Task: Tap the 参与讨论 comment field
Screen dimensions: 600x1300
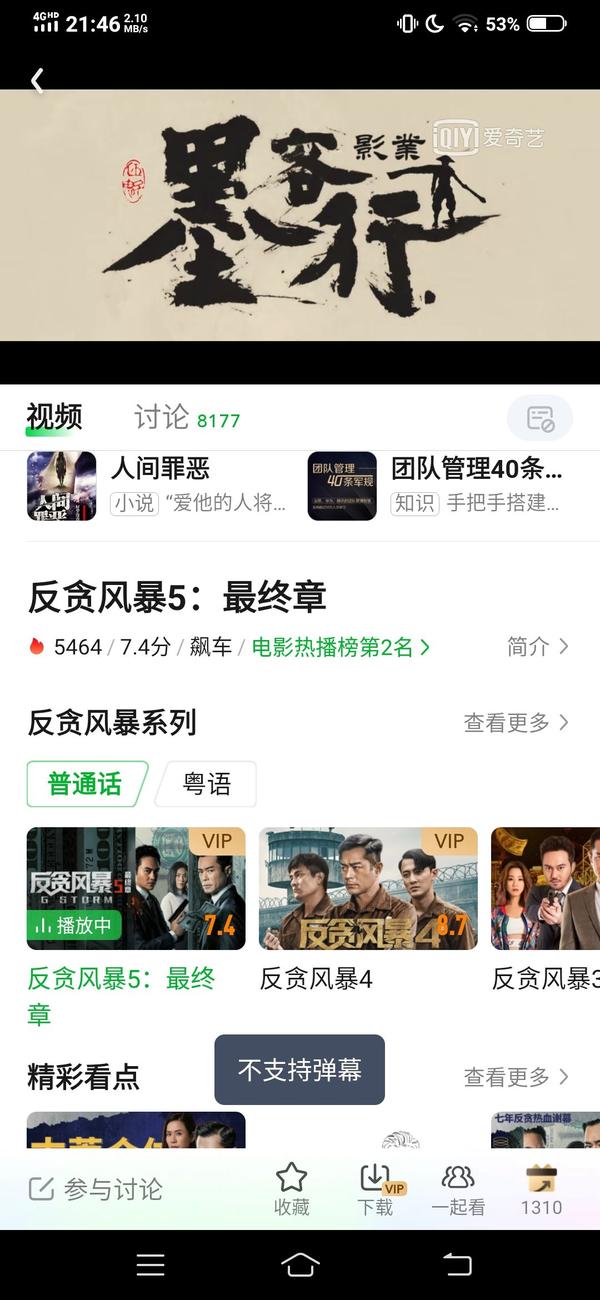Action: coord(97,1189)
